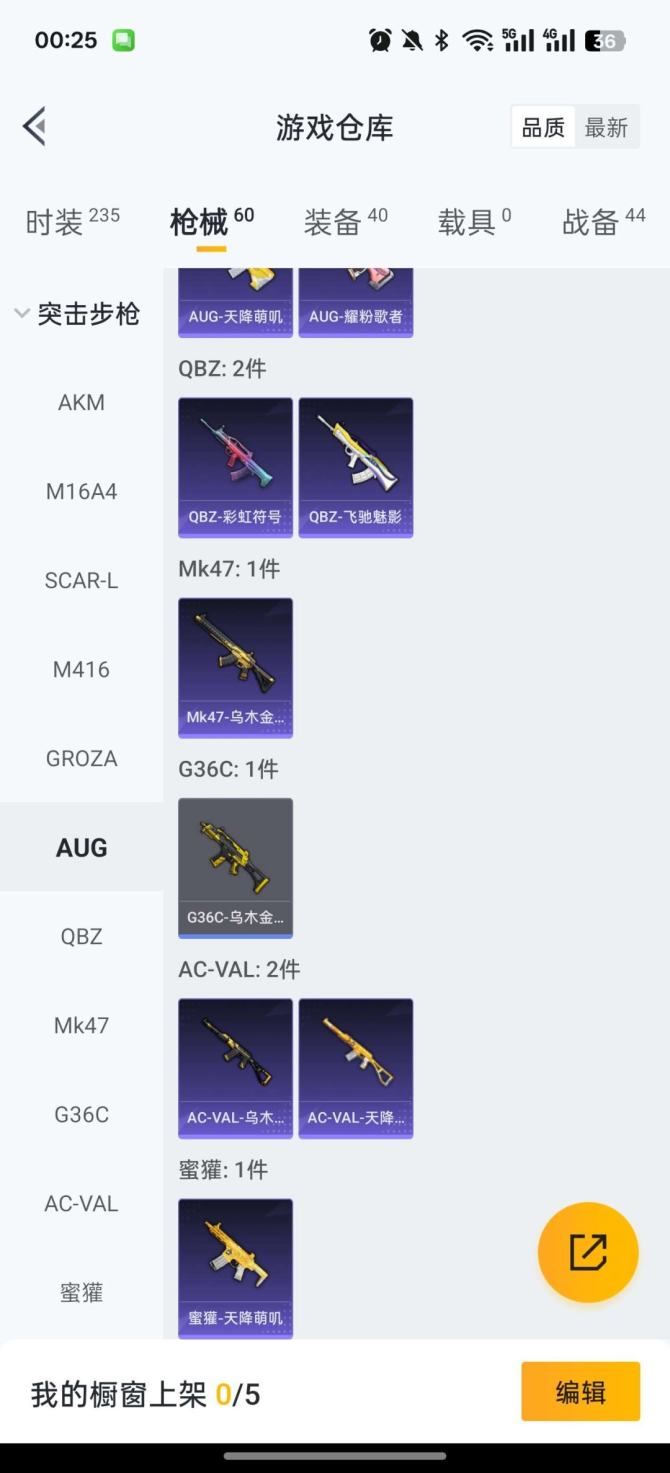Go back using the top-left arrow

tap(35, 127)
